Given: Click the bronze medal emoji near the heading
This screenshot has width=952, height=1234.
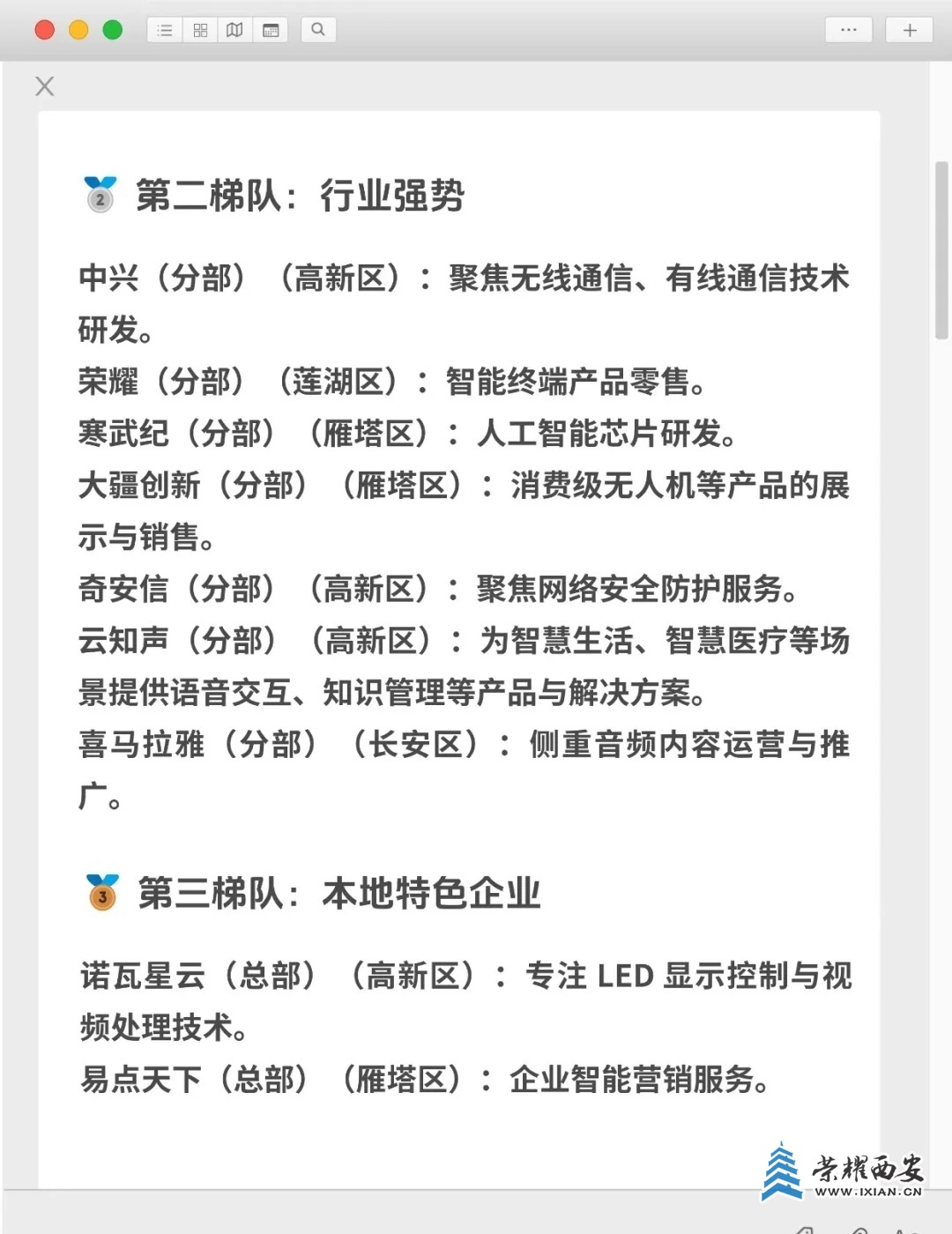Looking at the screenshot, I should (100, 892).
